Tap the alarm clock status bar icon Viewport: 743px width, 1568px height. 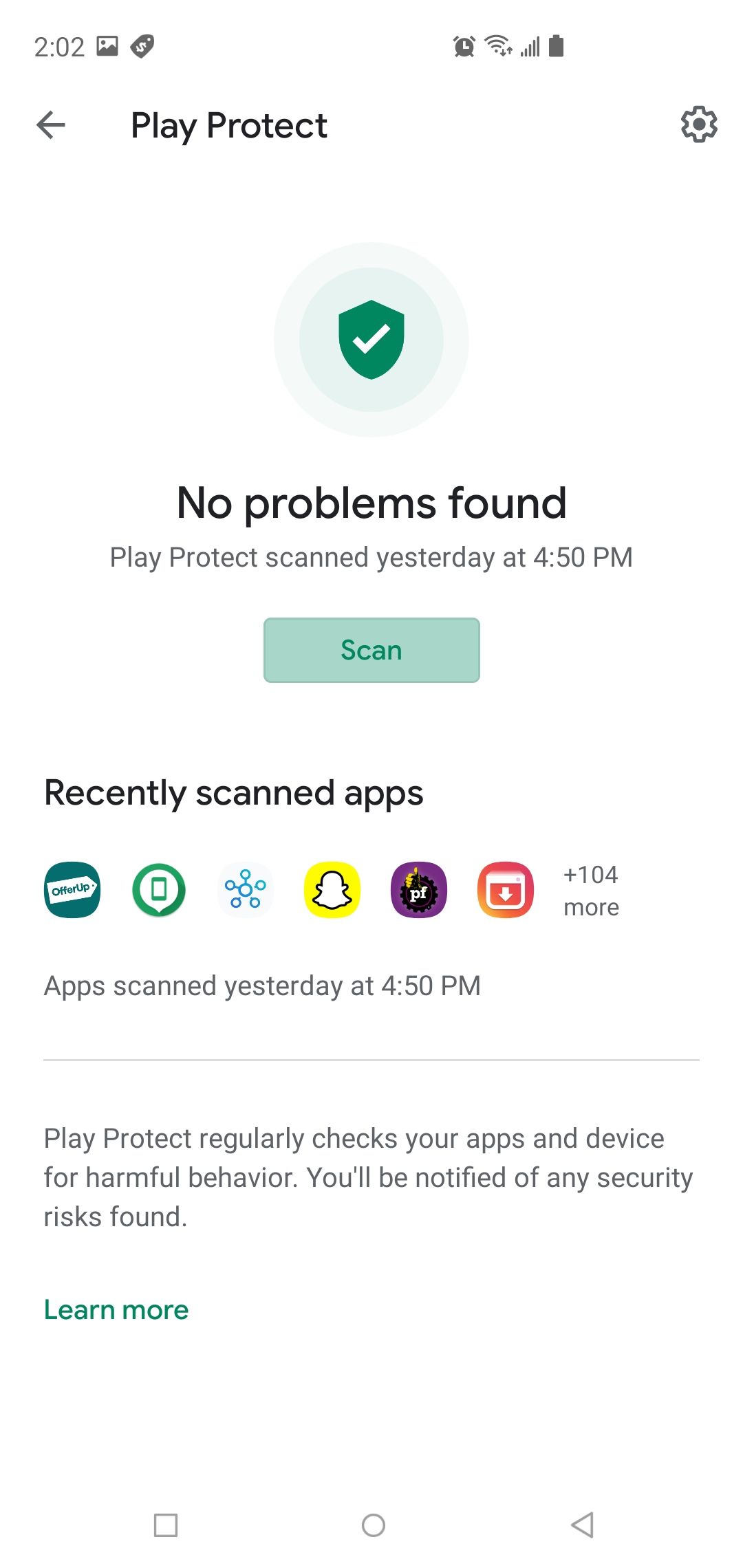coord(463,45)
